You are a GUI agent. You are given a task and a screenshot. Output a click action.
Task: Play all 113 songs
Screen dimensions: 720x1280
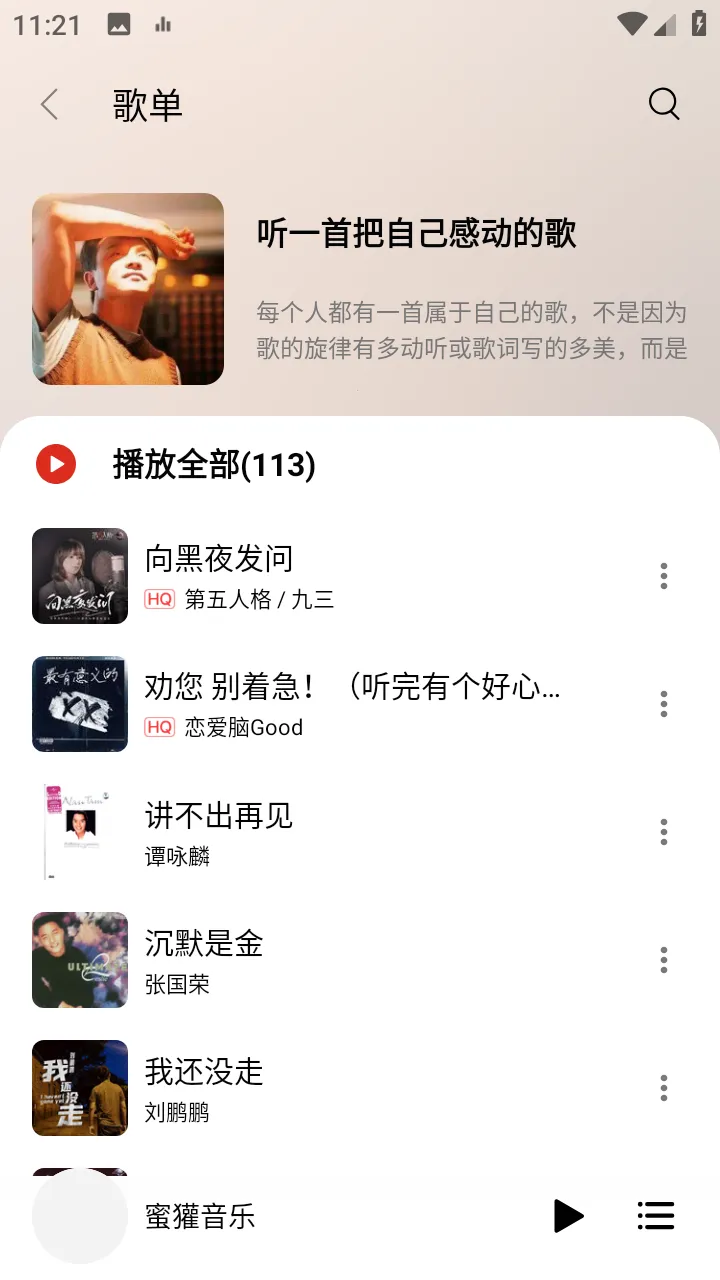pos(56,464)
